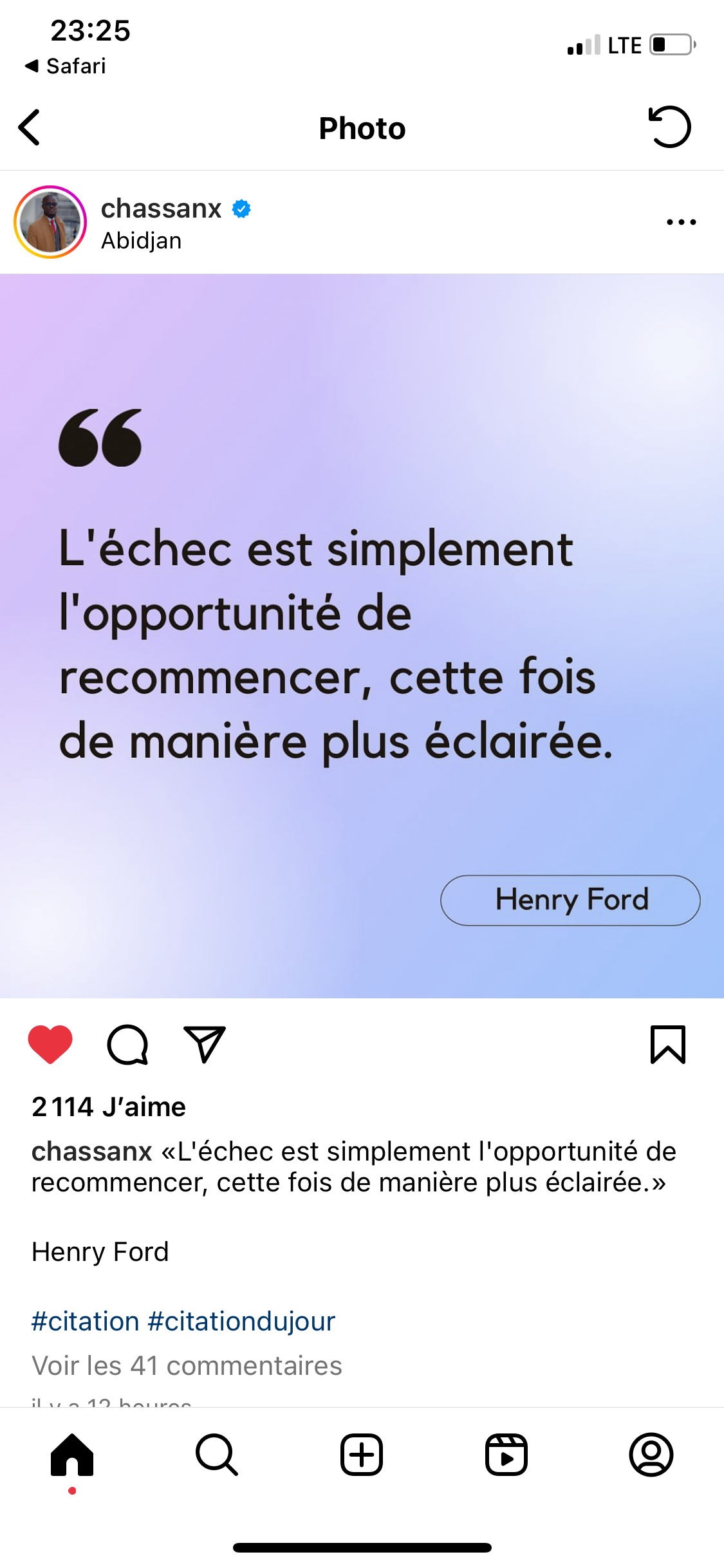Open comments with the speech bubble icon
Screen dimensions: 724x1568
127,1044
